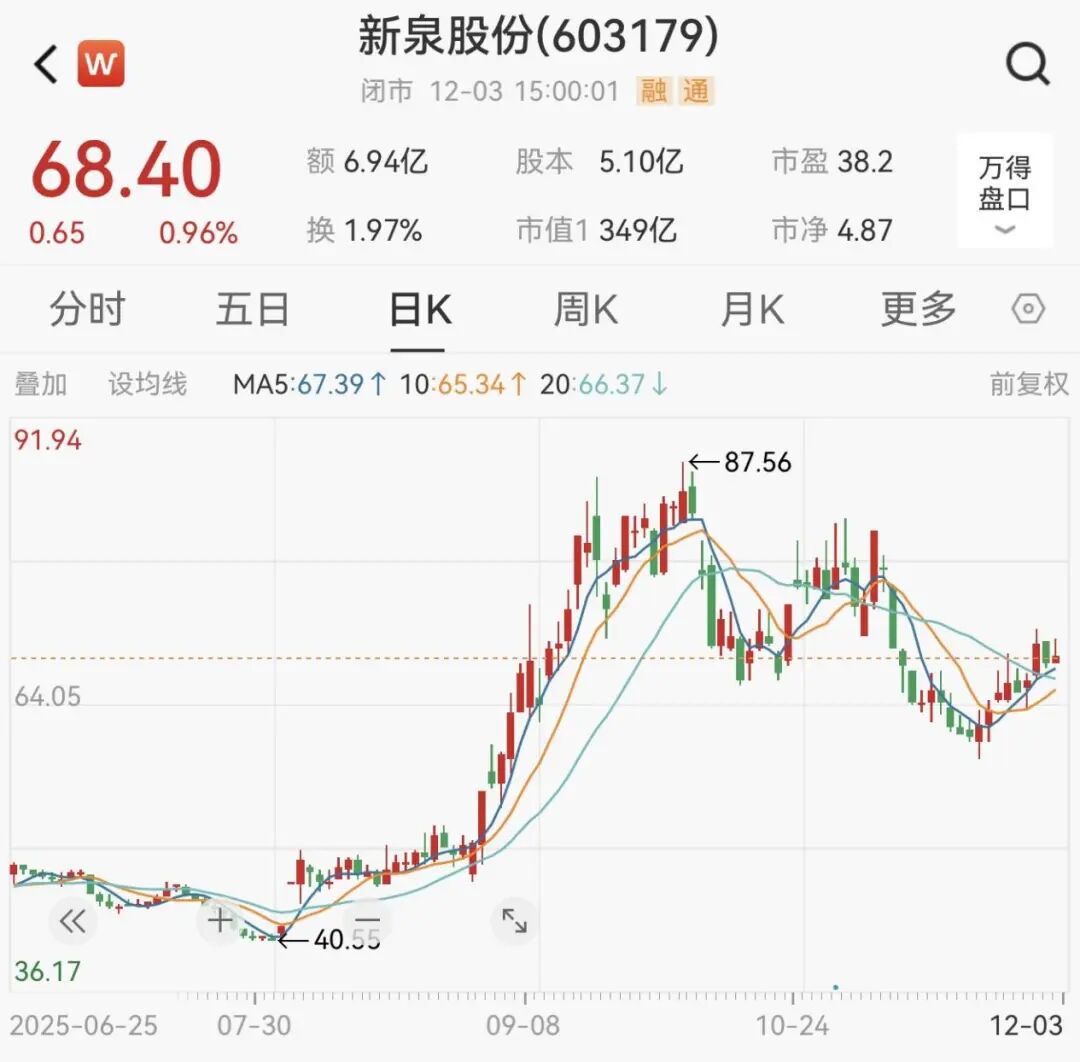Zoom out the K-line chart
The image size is (1080, 1062).
pyautogui.click(x=367, y=921)
